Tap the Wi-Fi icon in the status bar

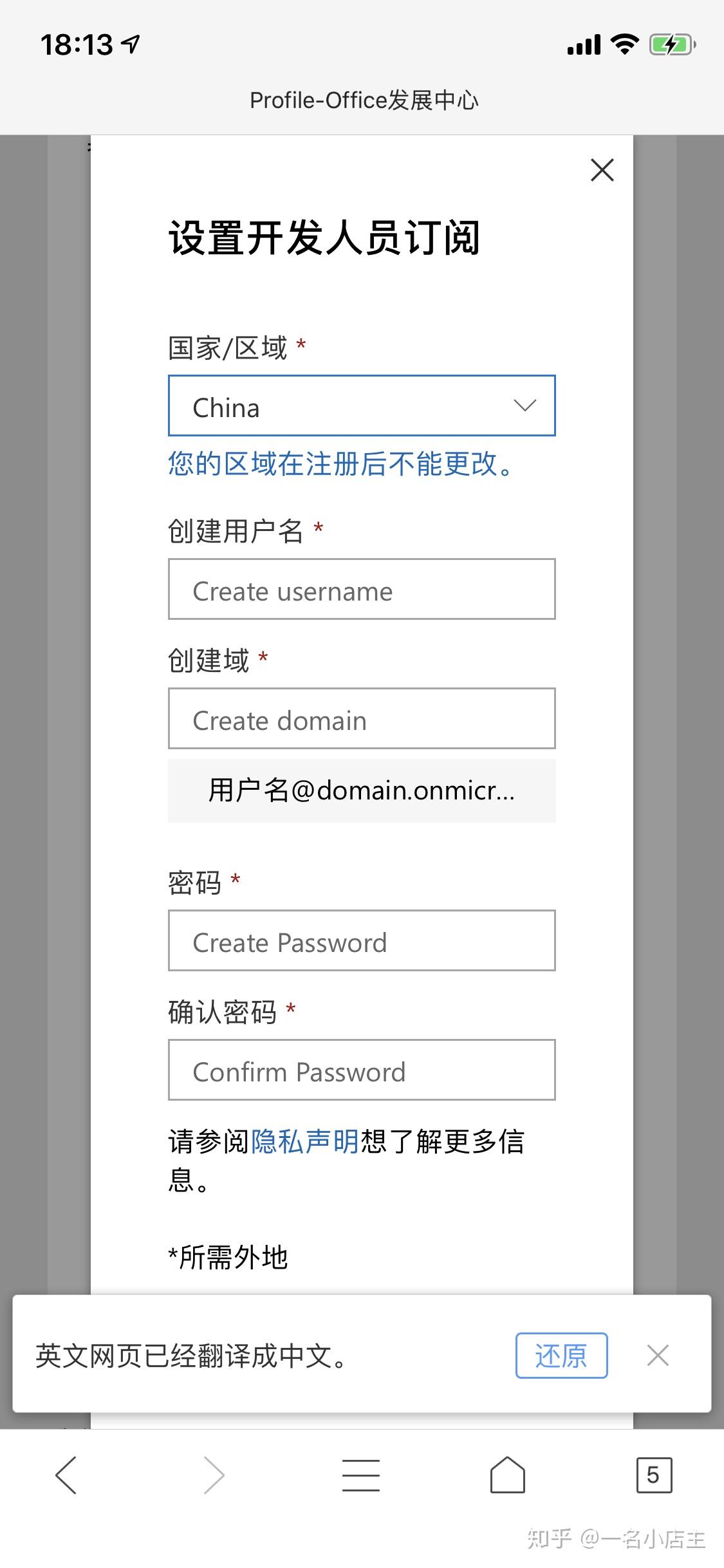622,44
